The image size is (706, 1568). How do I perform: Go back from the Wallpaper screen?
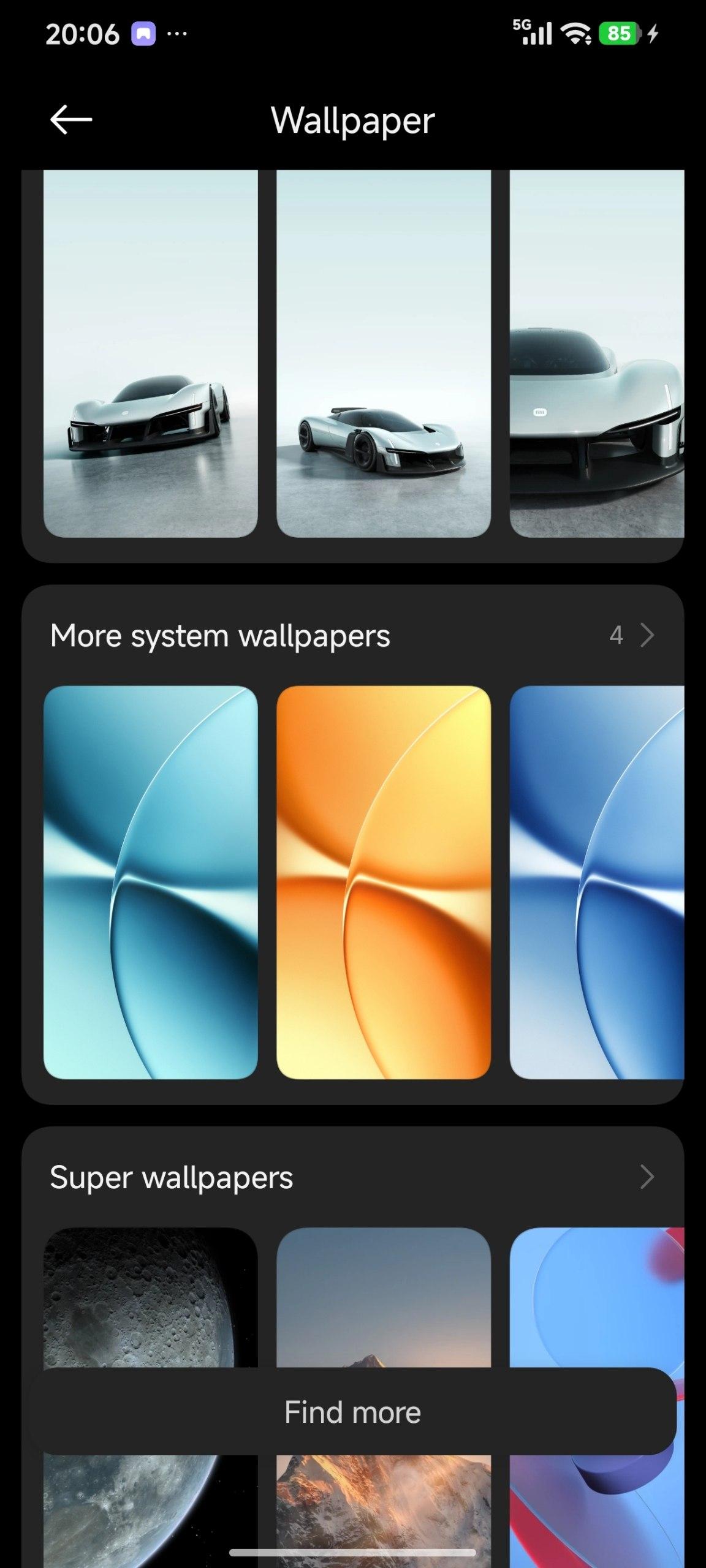71,119
